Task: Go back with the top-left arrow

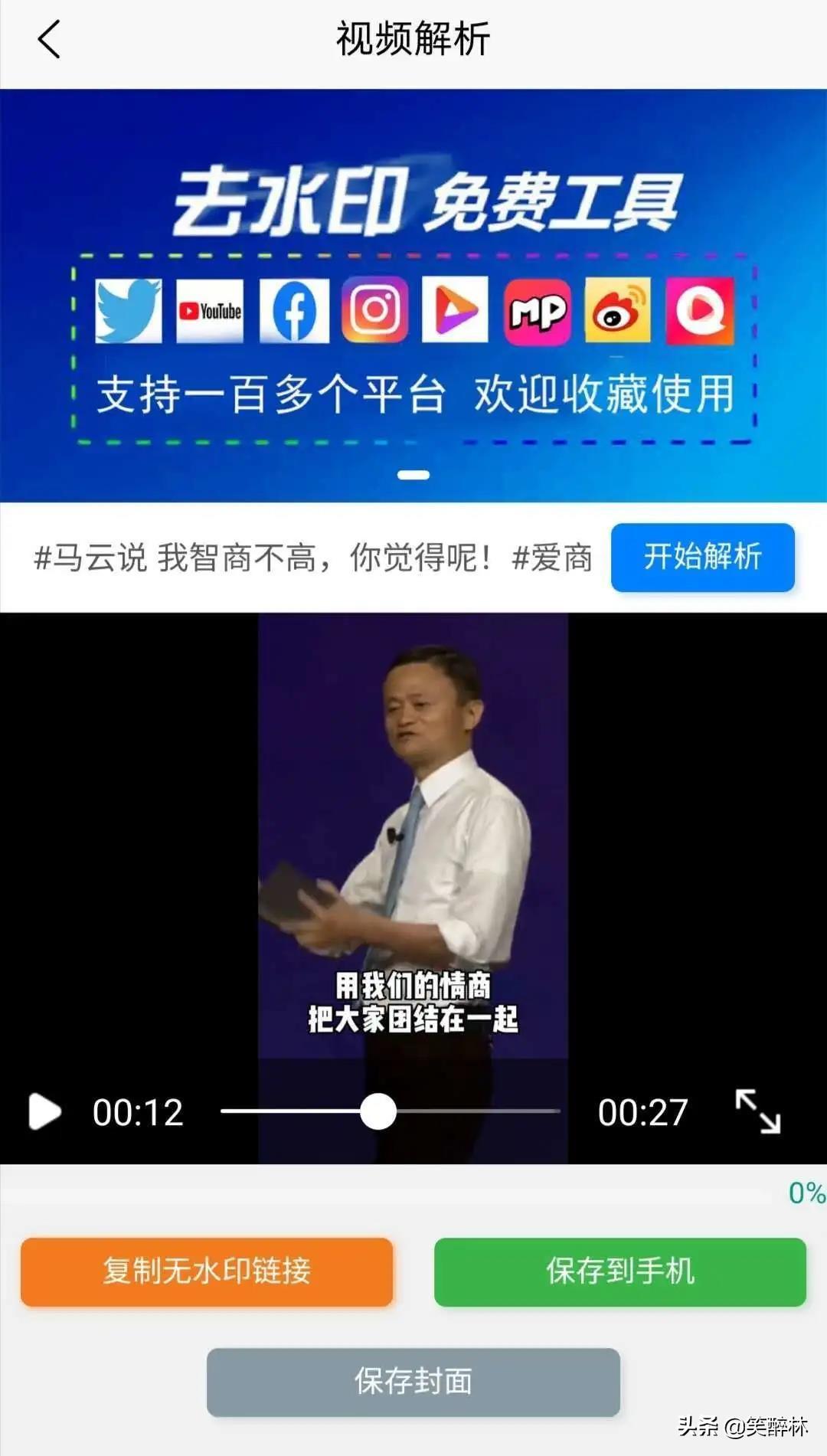Action: pos(49,40)
